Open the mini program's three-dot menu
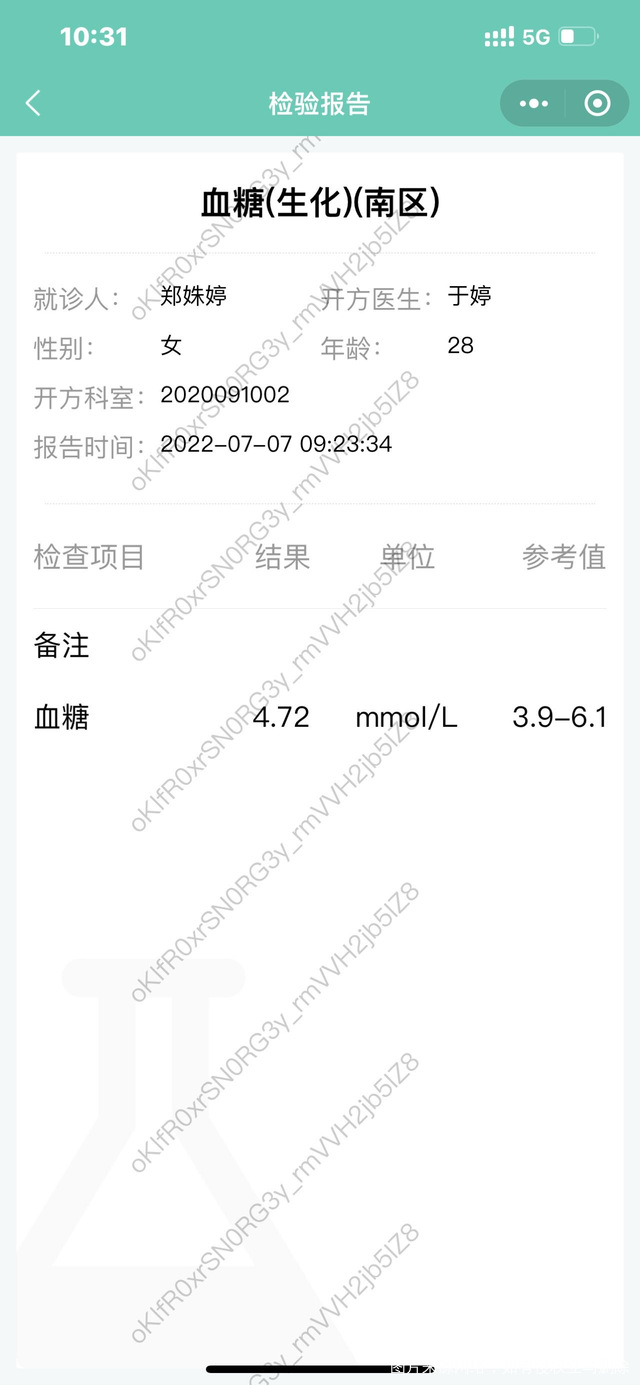640x1385 pixels. [x=534, y=103]
